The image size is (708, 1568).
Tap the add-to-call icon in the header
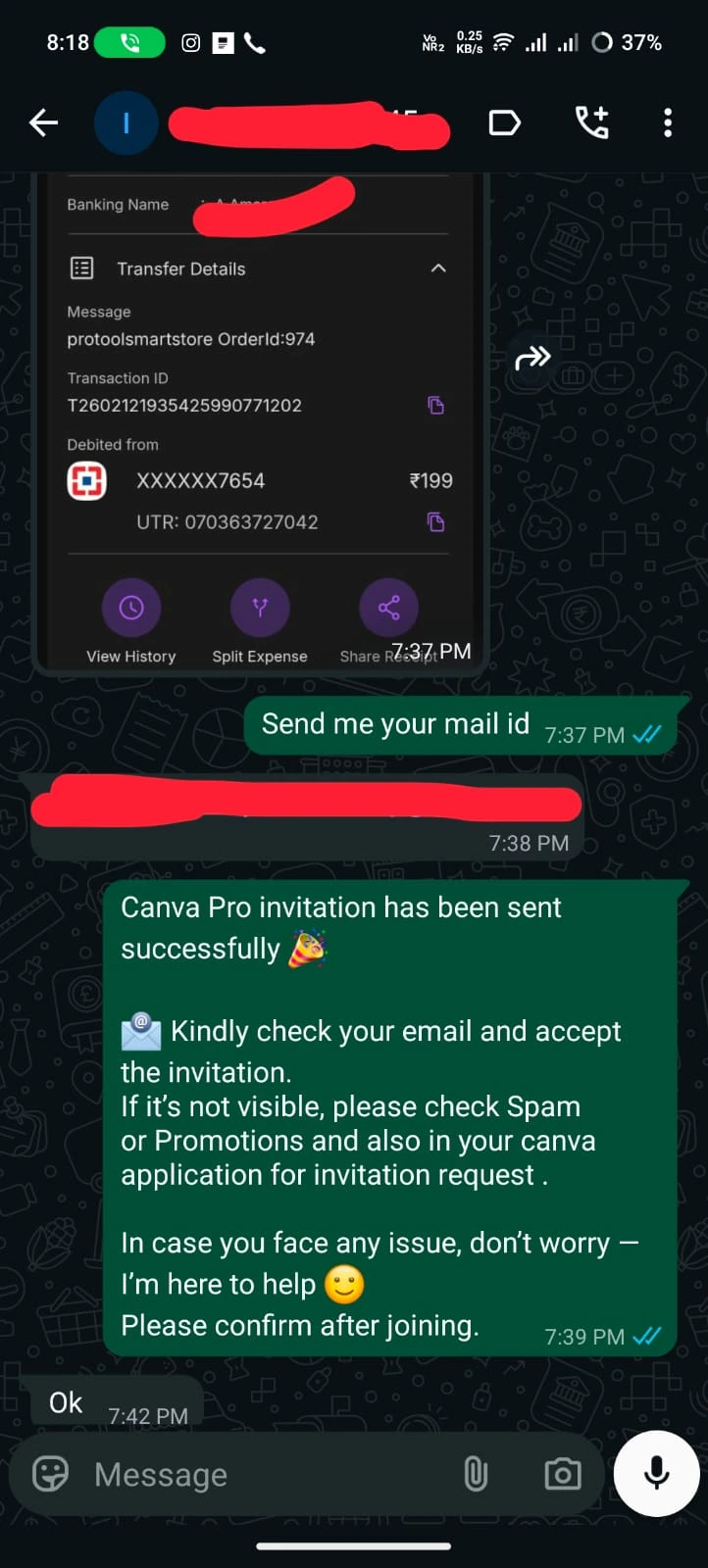[x=591, y=122]
